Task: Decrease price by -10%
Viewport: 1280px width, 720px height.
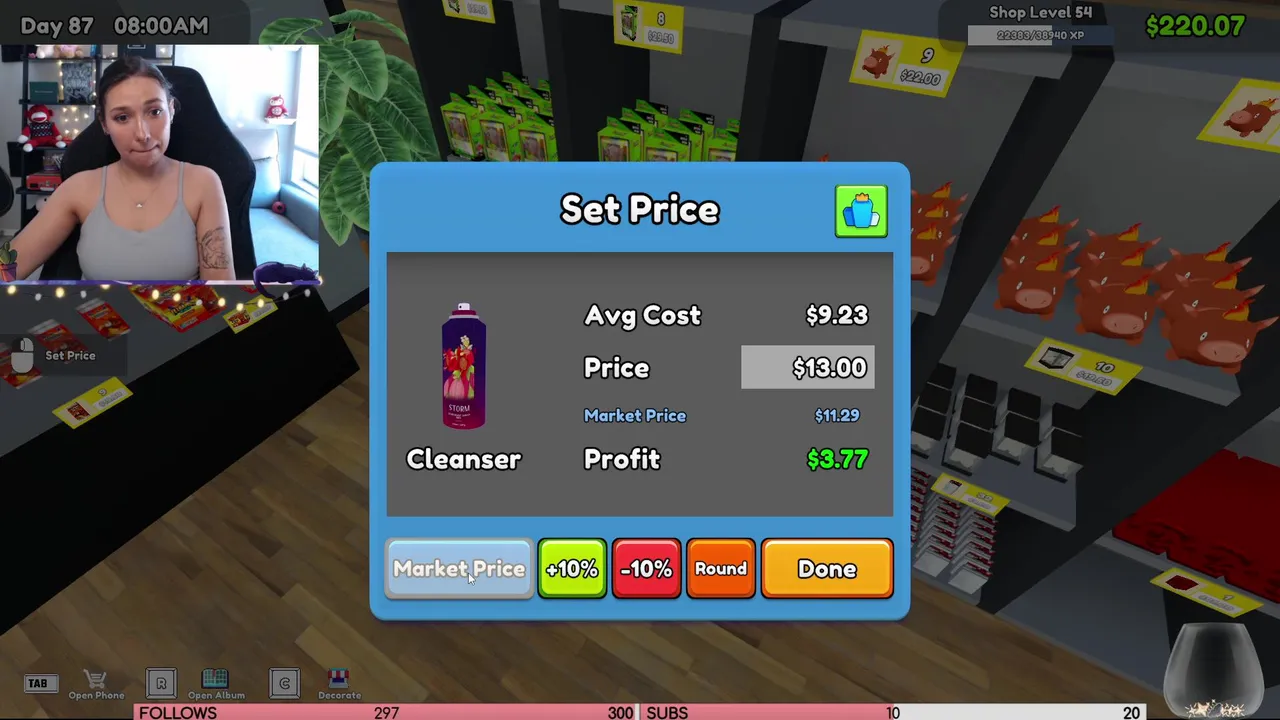Action: click(646, 569)
